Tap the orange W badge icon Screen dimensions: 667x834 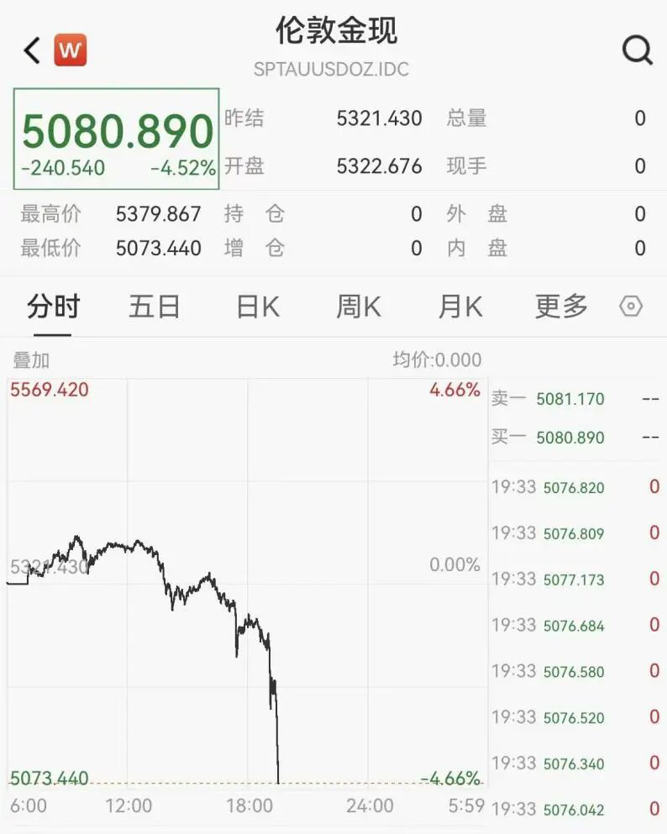[x=70, y=50]
